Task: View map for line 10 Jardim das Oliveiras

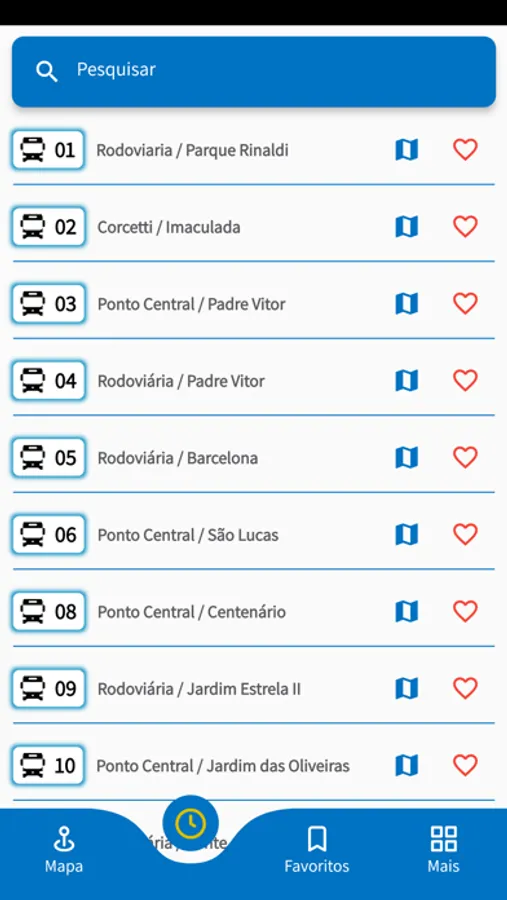Action: (x=407, y=765)
